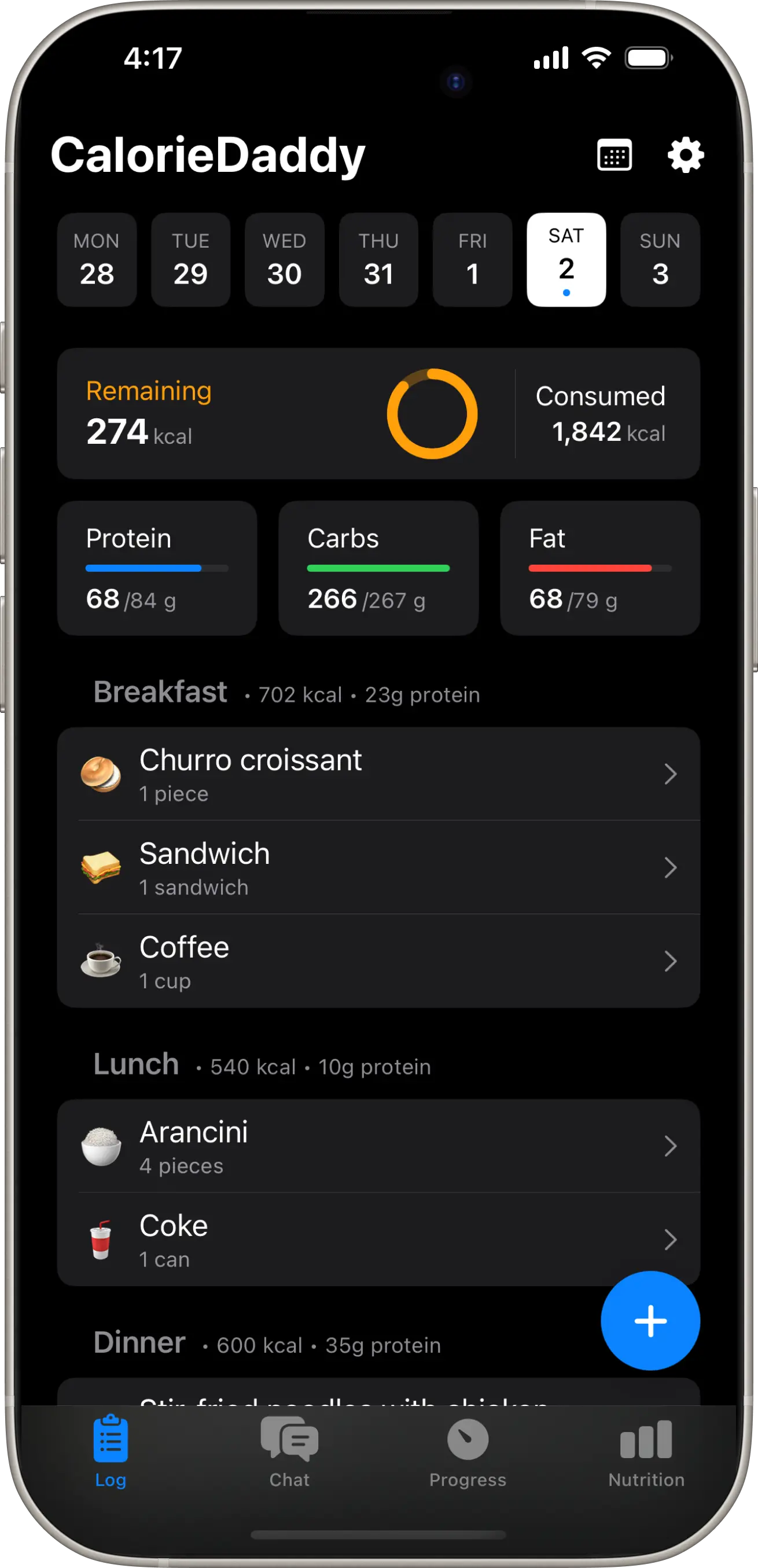Tap the coffee cup icon
This screenshot has width=758, height=1568.
102,962
